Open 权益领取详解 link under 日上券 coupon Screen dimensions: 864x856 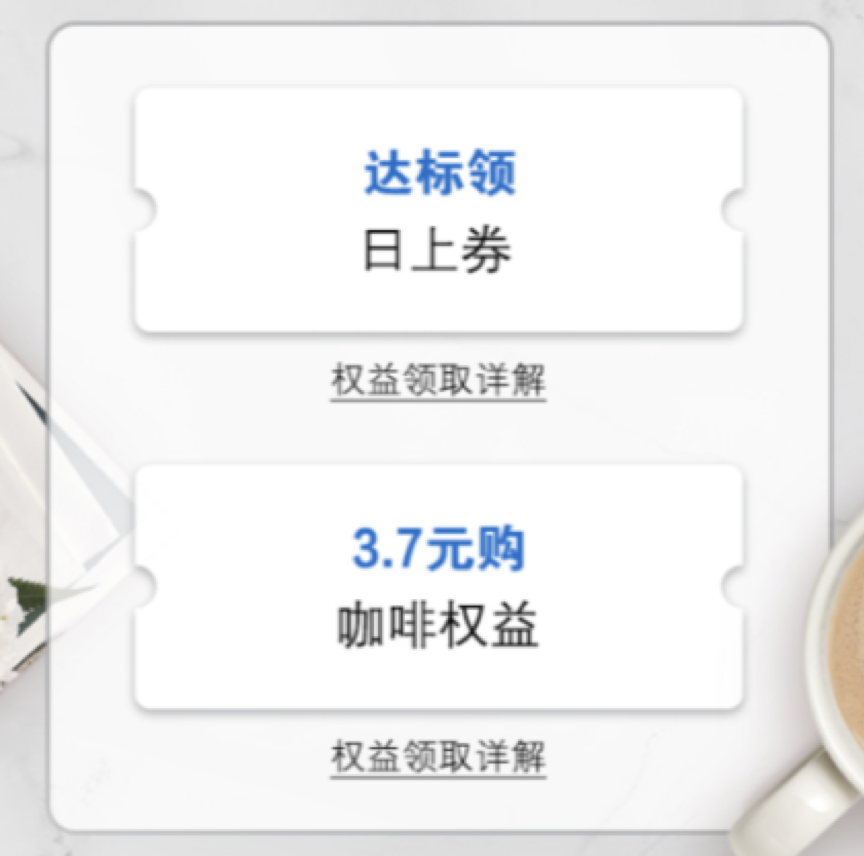coord(438,381)
